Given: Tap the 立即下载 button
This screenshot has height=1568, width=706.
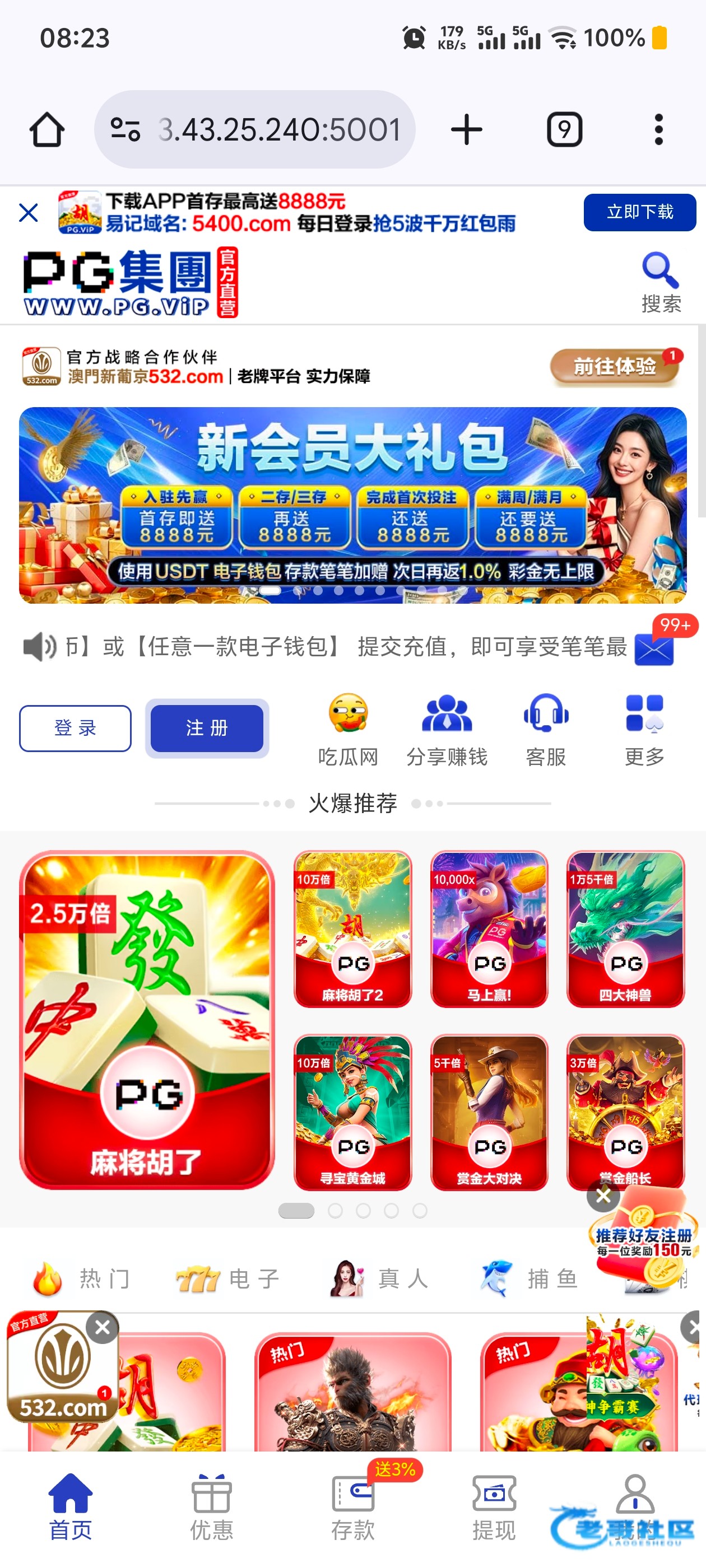Looking at the screenshot, I should (x=639, y=212).
